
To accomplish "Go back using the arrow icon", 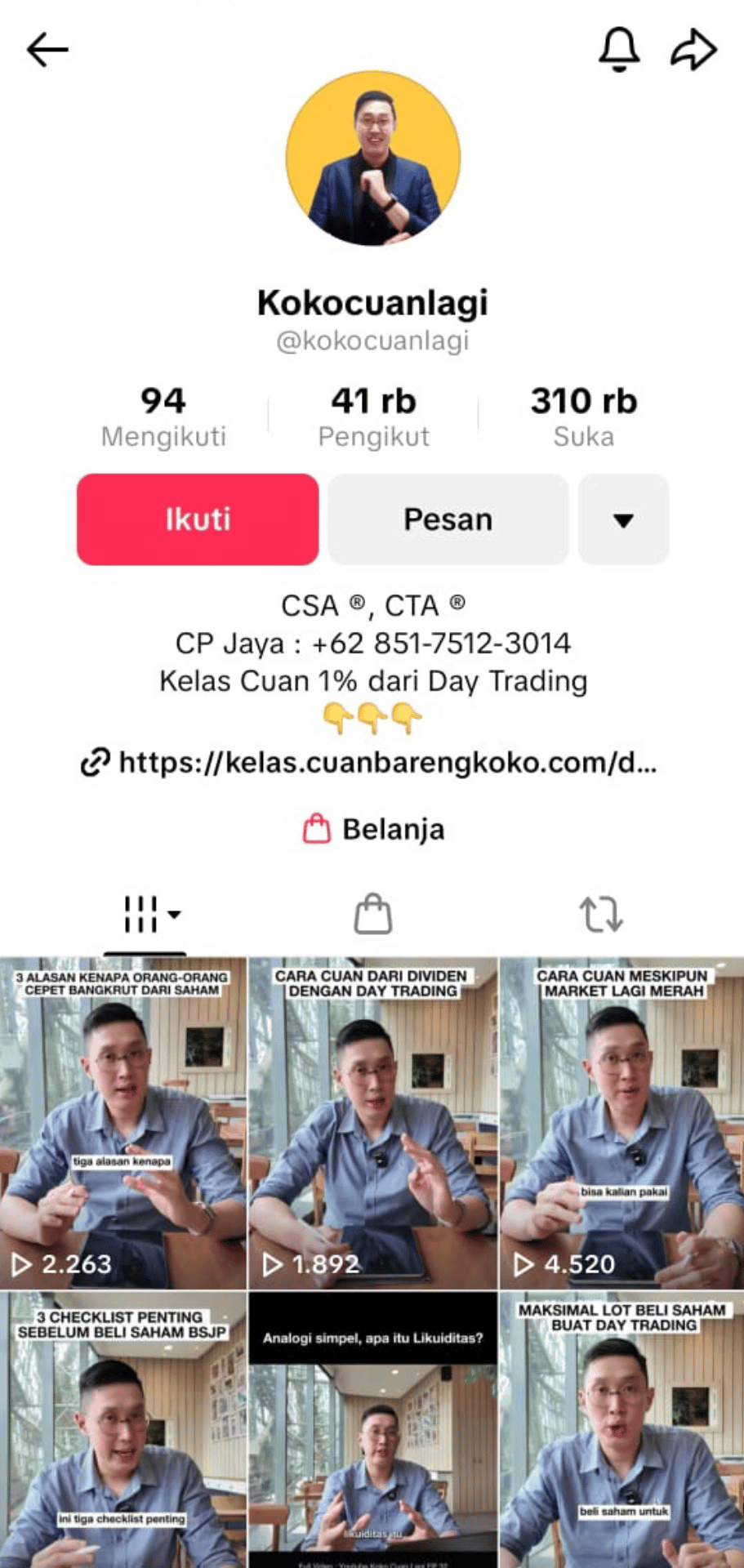I will [47, 51].
